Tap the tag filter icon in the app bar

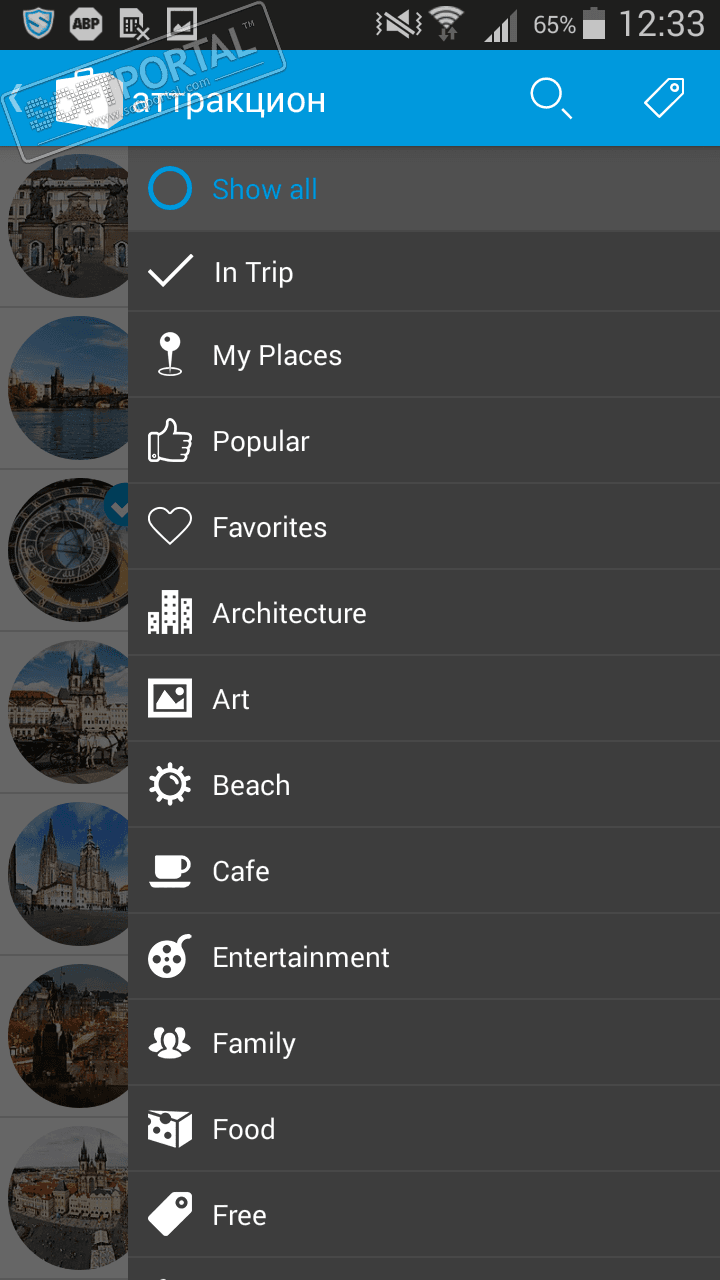tap(664, 99)
